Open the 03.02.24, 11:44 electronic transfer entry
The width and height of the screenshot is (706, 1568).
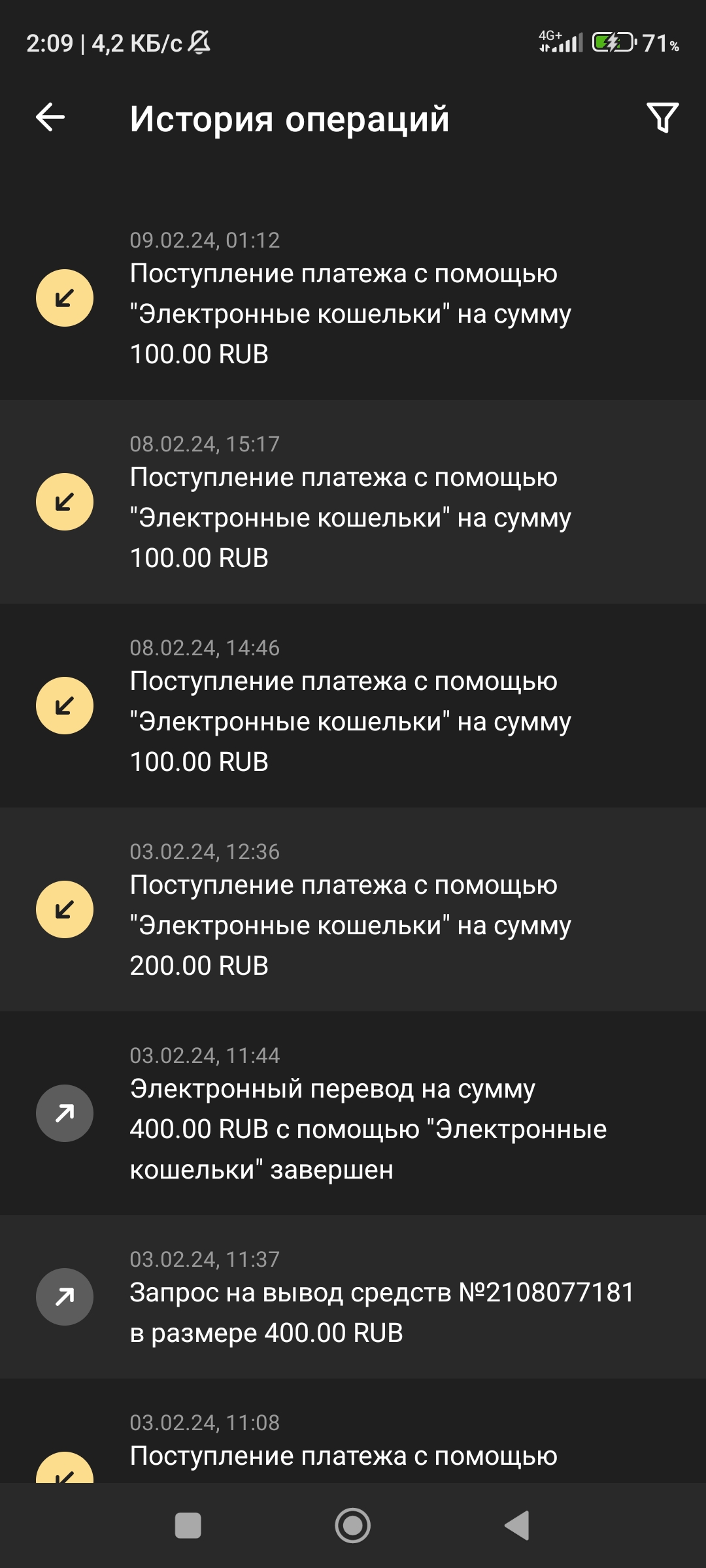tap(353, 1113)
